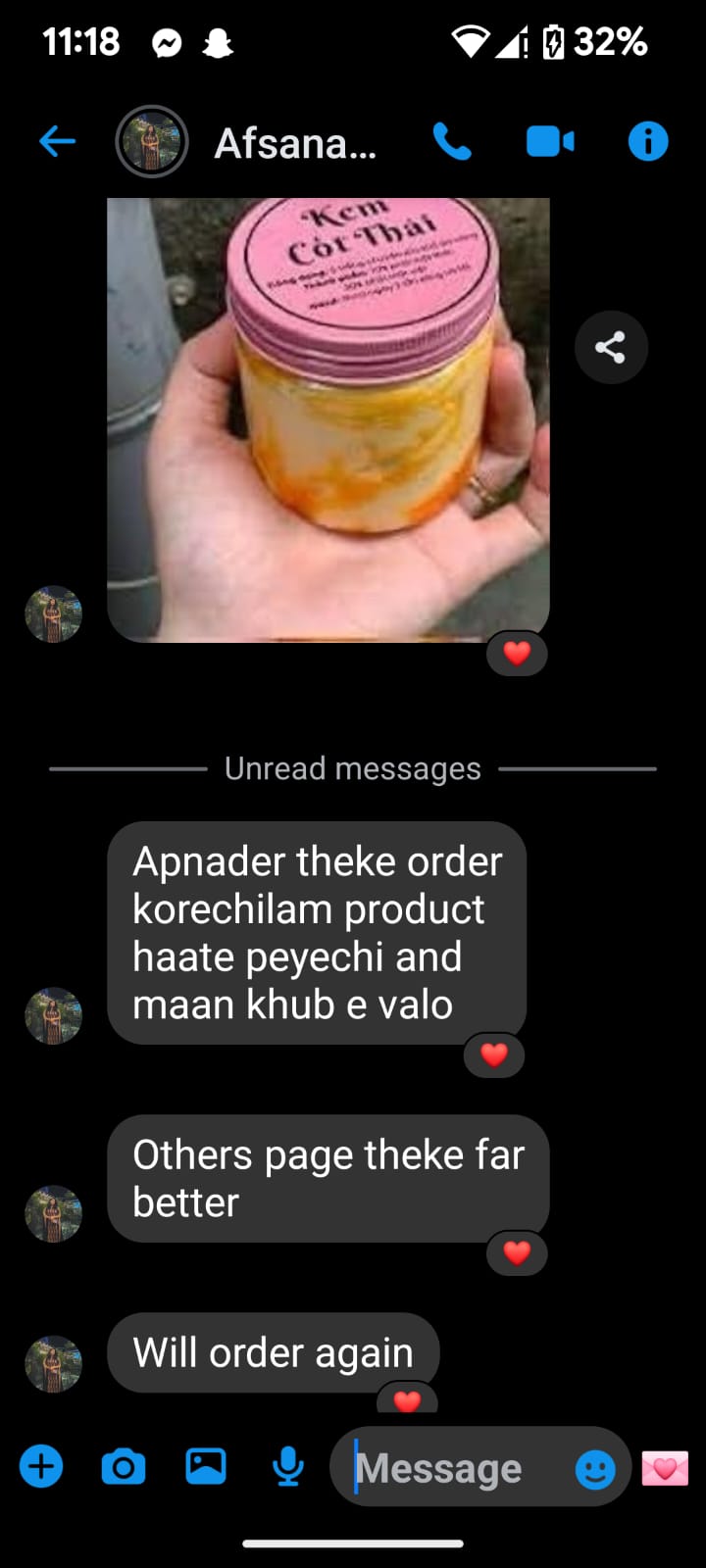Send the love letter quick reaction
The width and height of the screenshot is (706, 1568).
coord(665,1468)
